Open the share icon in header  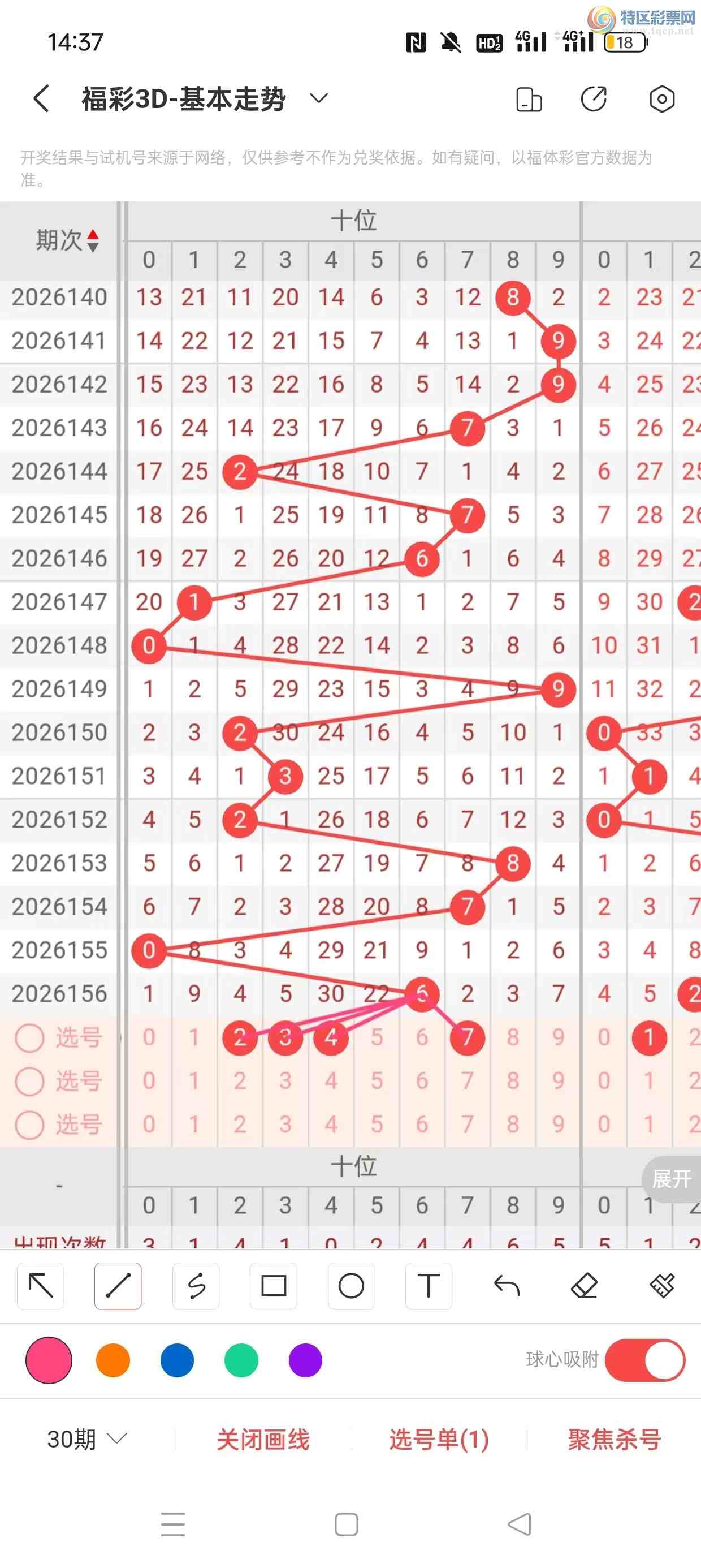[x=593, y=98]
